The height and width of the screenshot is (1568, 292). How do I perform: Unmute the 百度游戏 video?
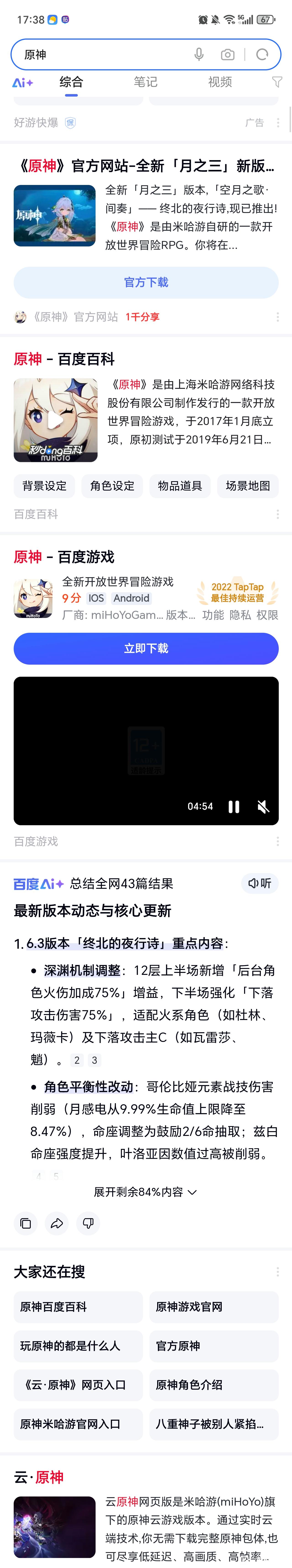coord(263,807)
